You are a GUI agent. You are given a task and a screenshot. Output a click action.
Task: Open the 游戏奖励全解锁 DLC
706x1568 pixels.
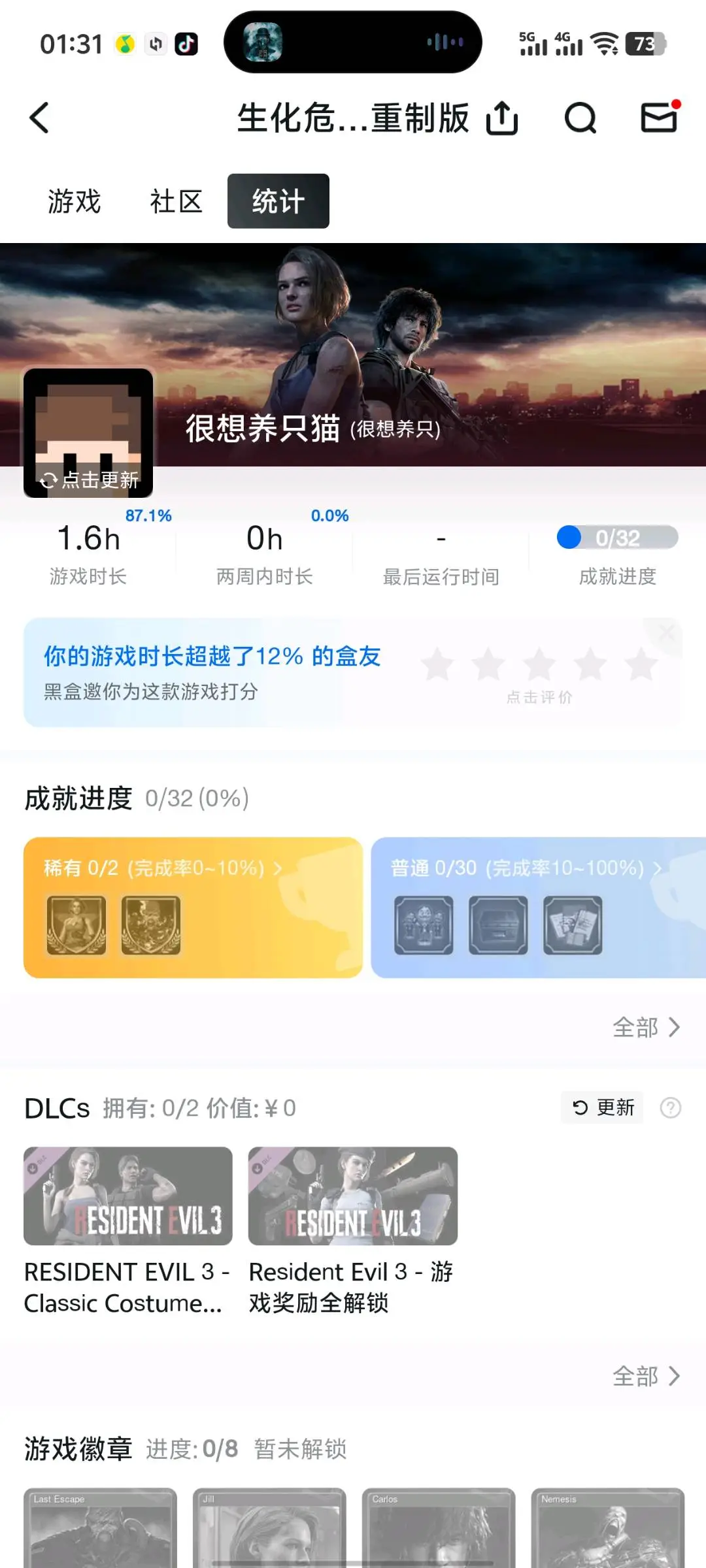pos(353,1197)
